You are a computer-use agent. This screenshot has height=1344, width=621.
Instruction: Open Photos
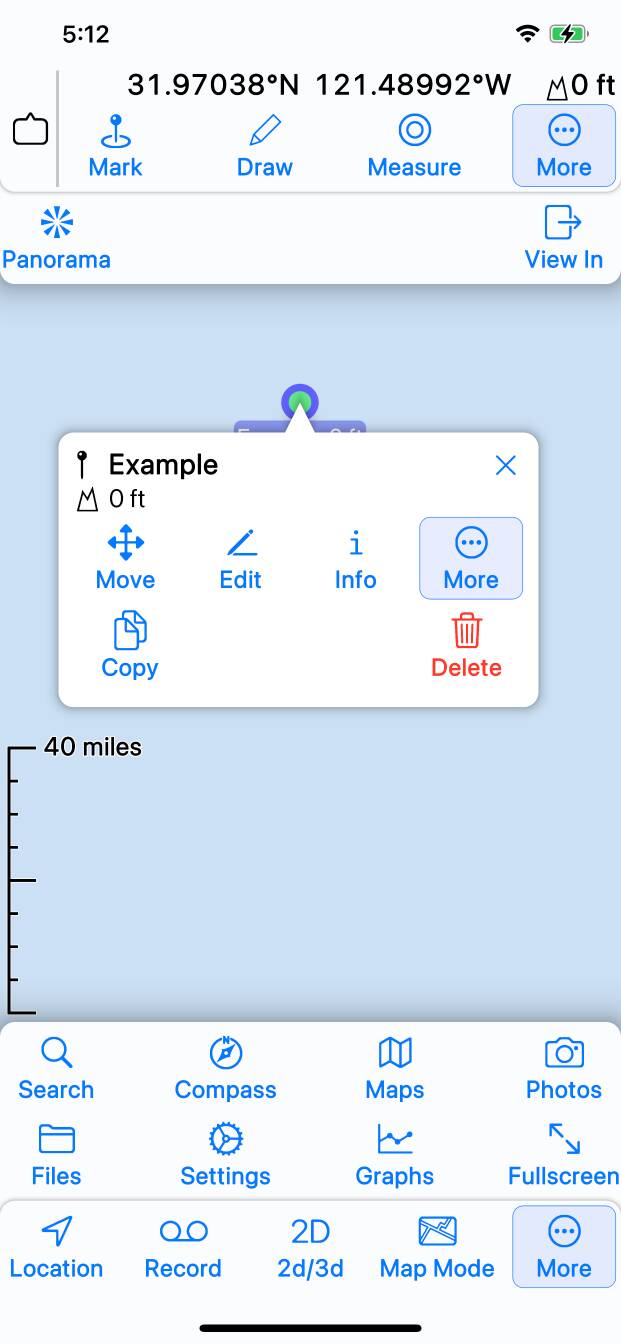564,1069
